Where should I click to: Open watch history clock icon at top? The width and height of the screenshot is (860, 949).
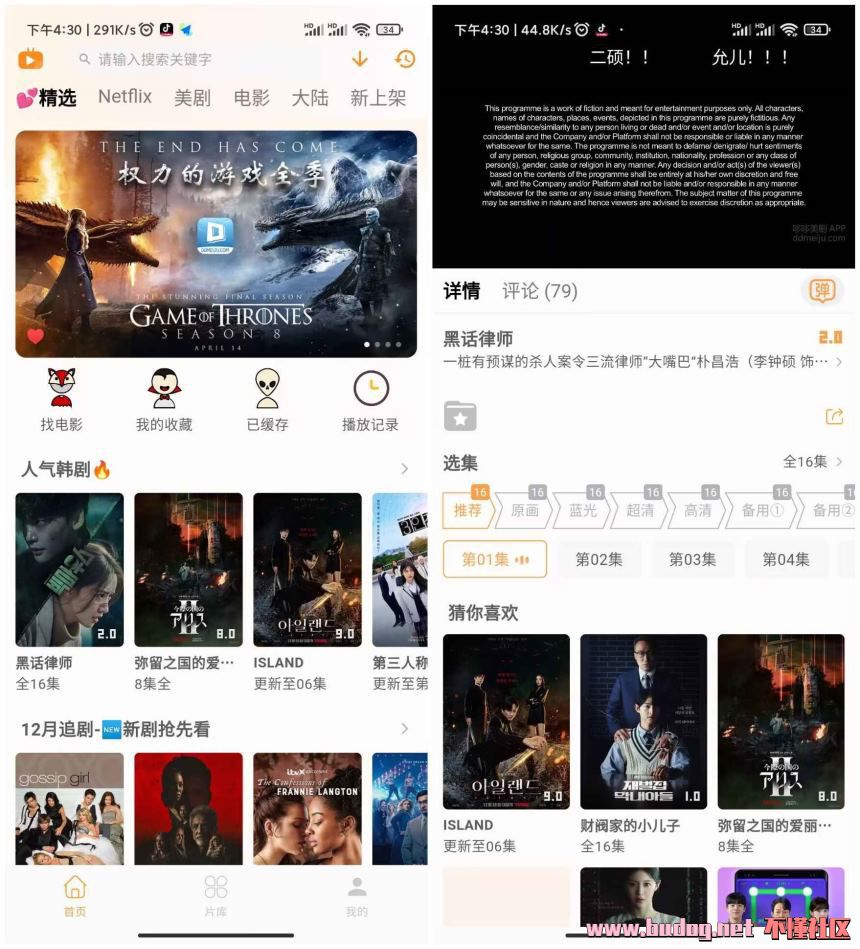pos(405,59)
